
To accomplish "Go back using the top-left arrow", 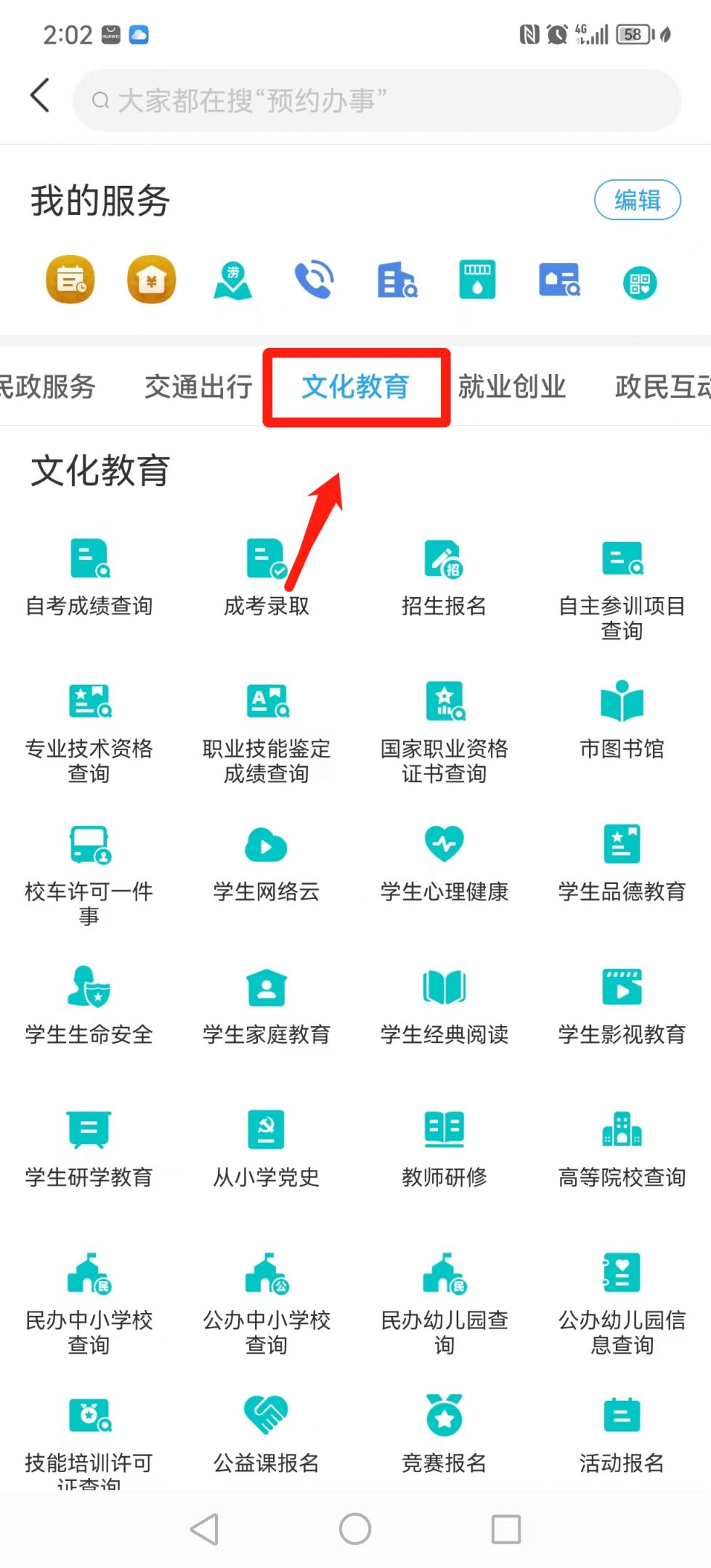I will pyautogui.click(x=40, y=96).
